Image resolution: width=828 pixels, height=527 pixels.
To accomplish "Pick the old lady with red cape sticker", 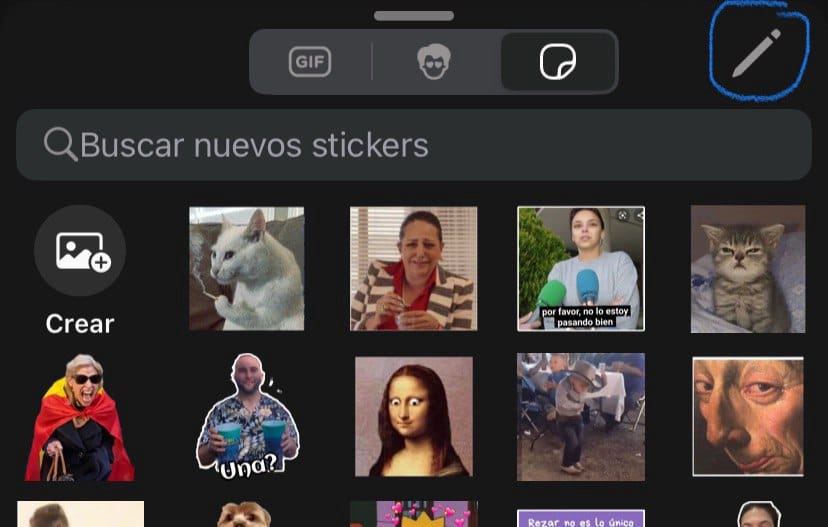I will 80,417.
